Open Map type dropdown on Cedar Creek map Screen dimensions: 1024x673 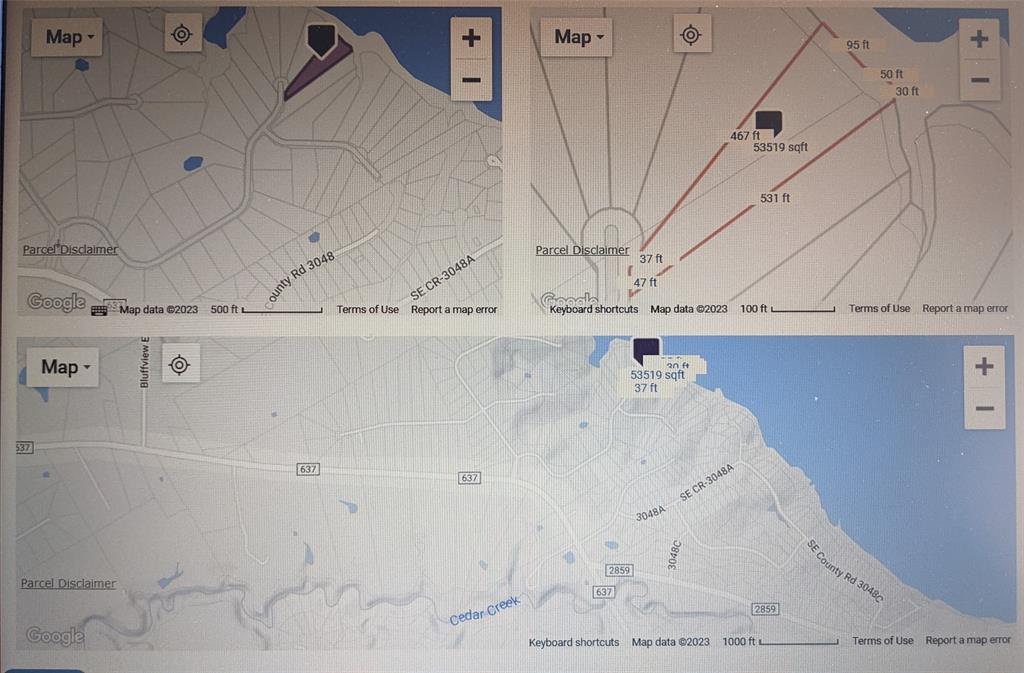click(66, 367)
